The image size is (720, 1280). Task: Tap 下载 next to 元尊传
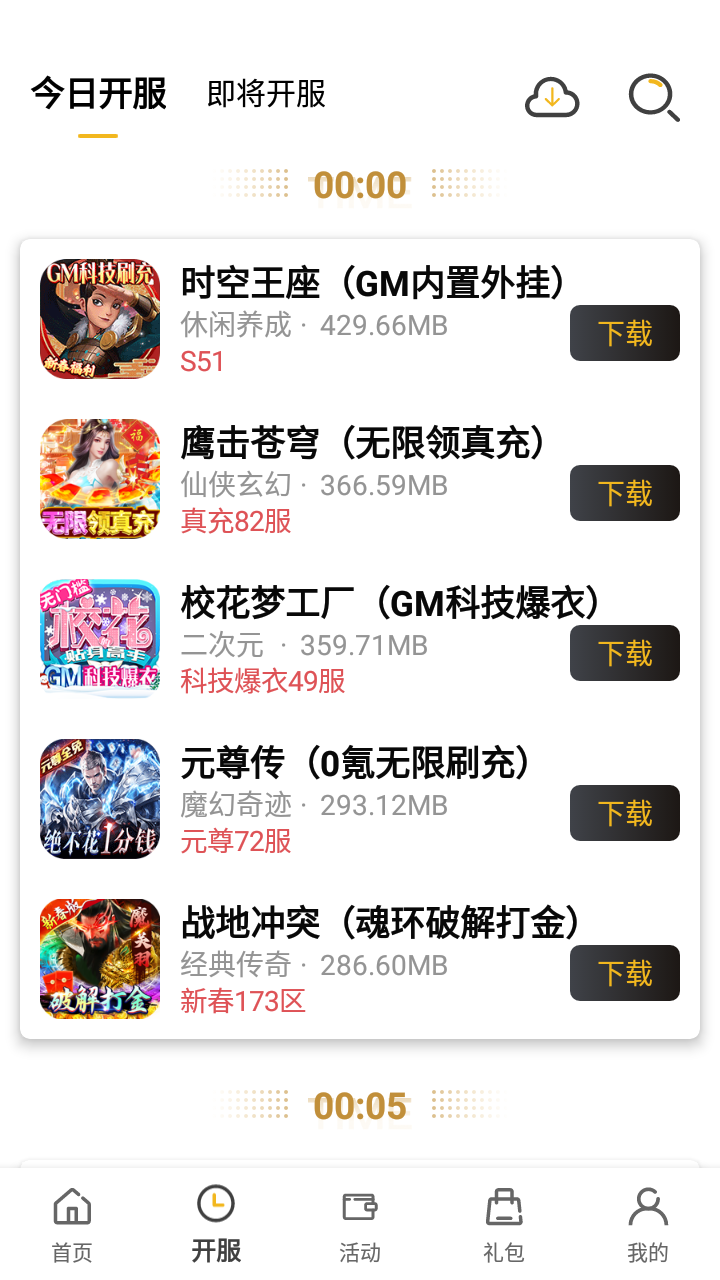click(624, 813)
